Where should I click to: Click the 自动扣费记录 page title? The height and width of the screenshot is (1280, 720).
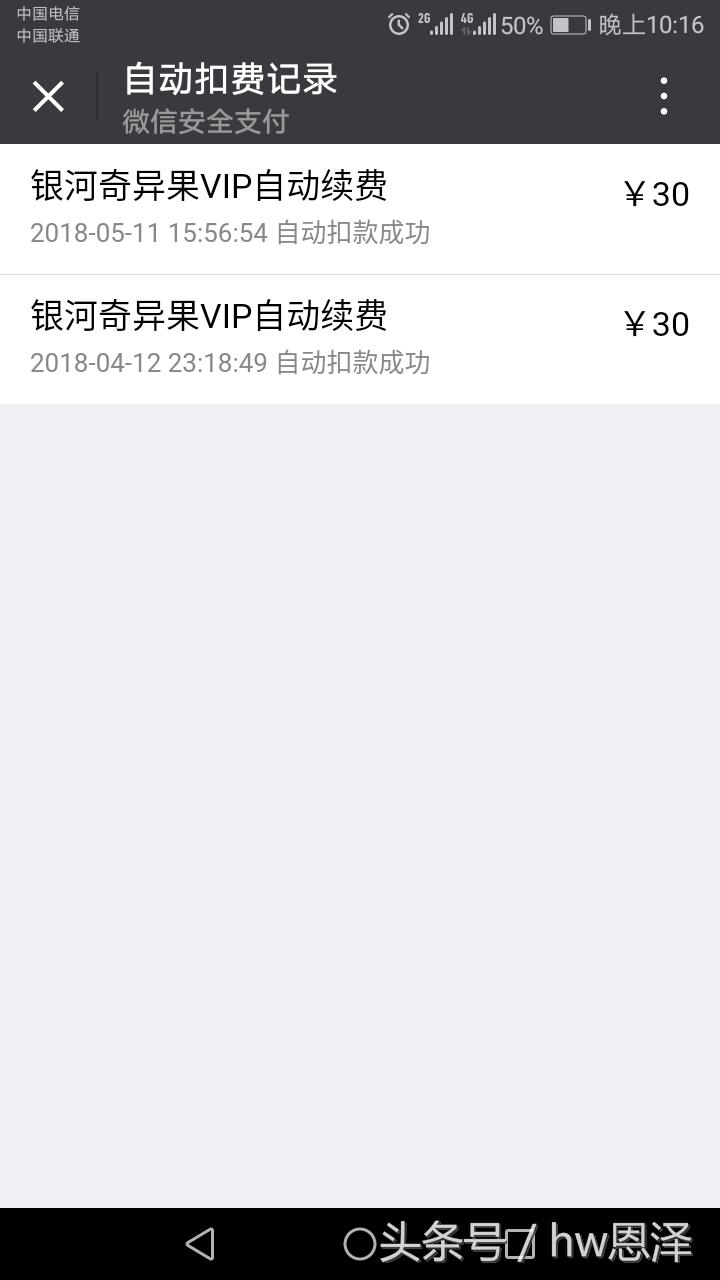[x=229, y=82]
